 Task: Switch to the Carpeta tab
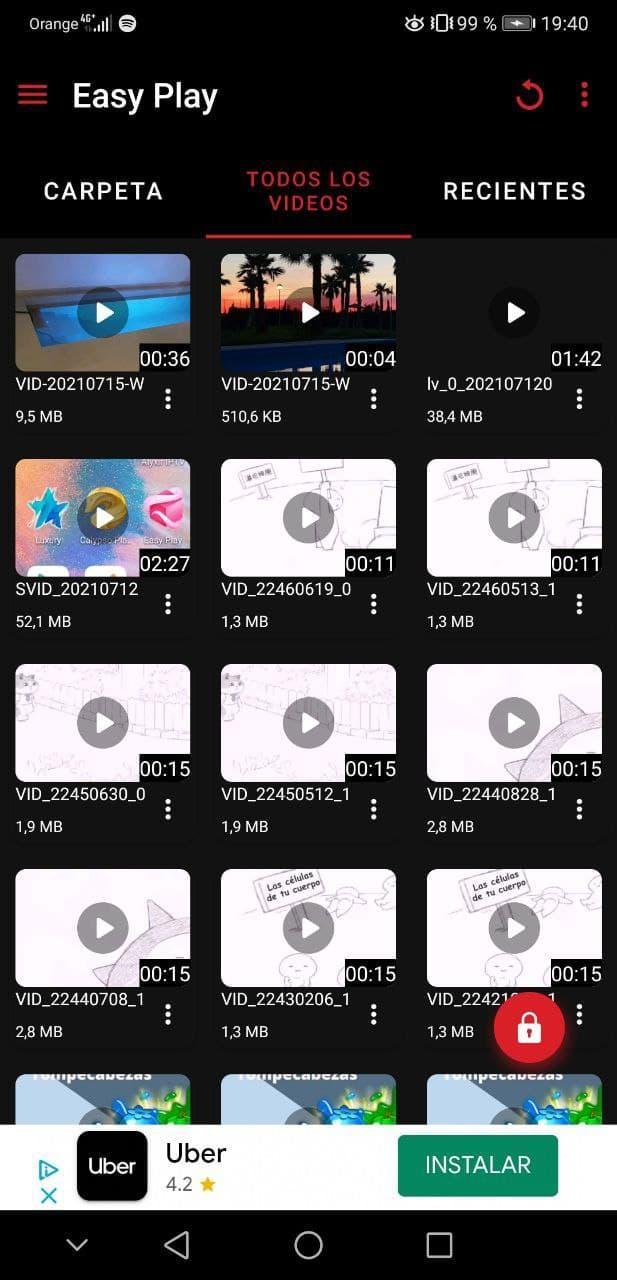(103, 191)
